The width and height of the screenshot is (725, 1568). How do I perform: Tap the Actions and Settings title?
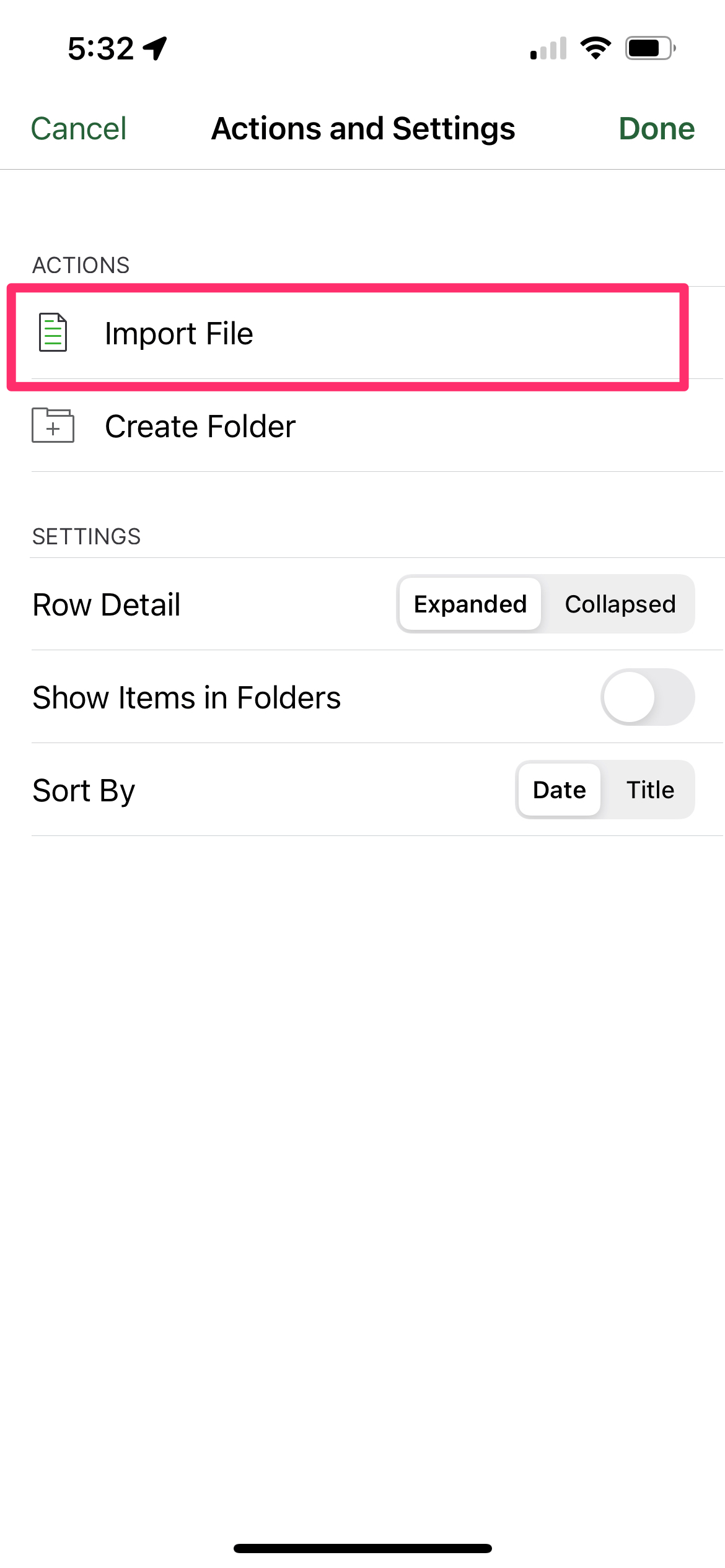pos(362,129)
